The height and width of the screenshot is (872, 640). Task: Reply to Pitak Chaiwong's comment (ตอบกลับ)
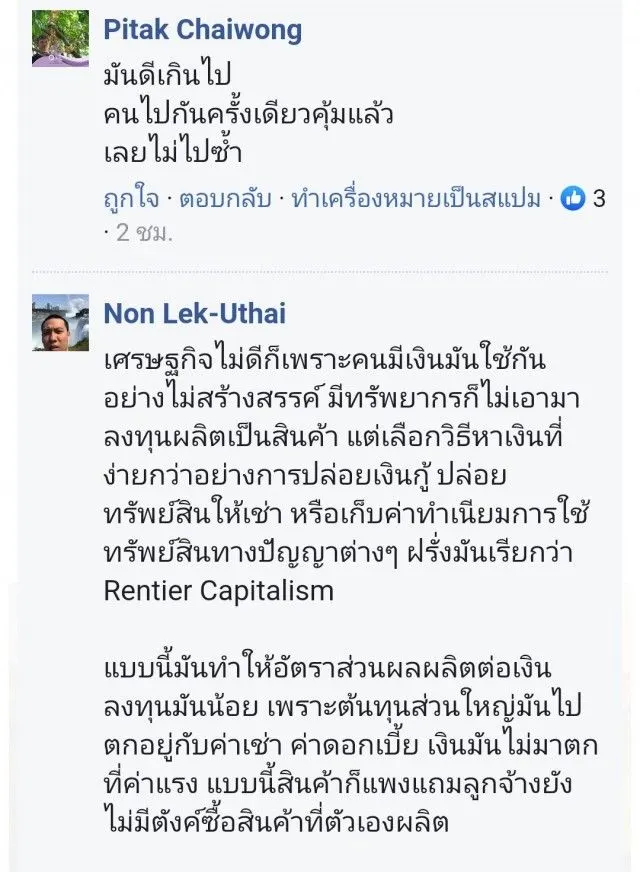click(x=225, y=199)
